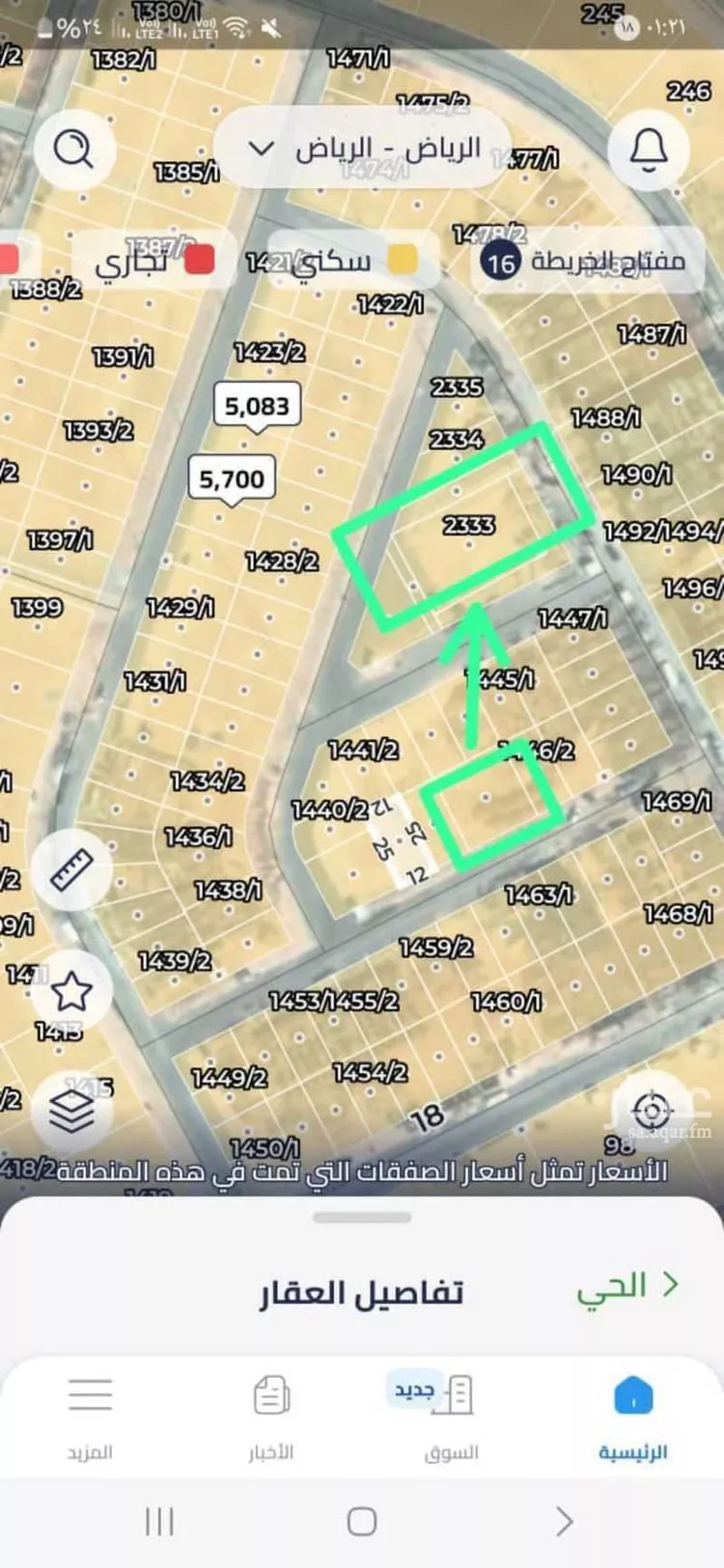Screen dimensions: 724x1568
Task: Expand the الرياض - الرياض city dropdown
Action: click(362, 149)
